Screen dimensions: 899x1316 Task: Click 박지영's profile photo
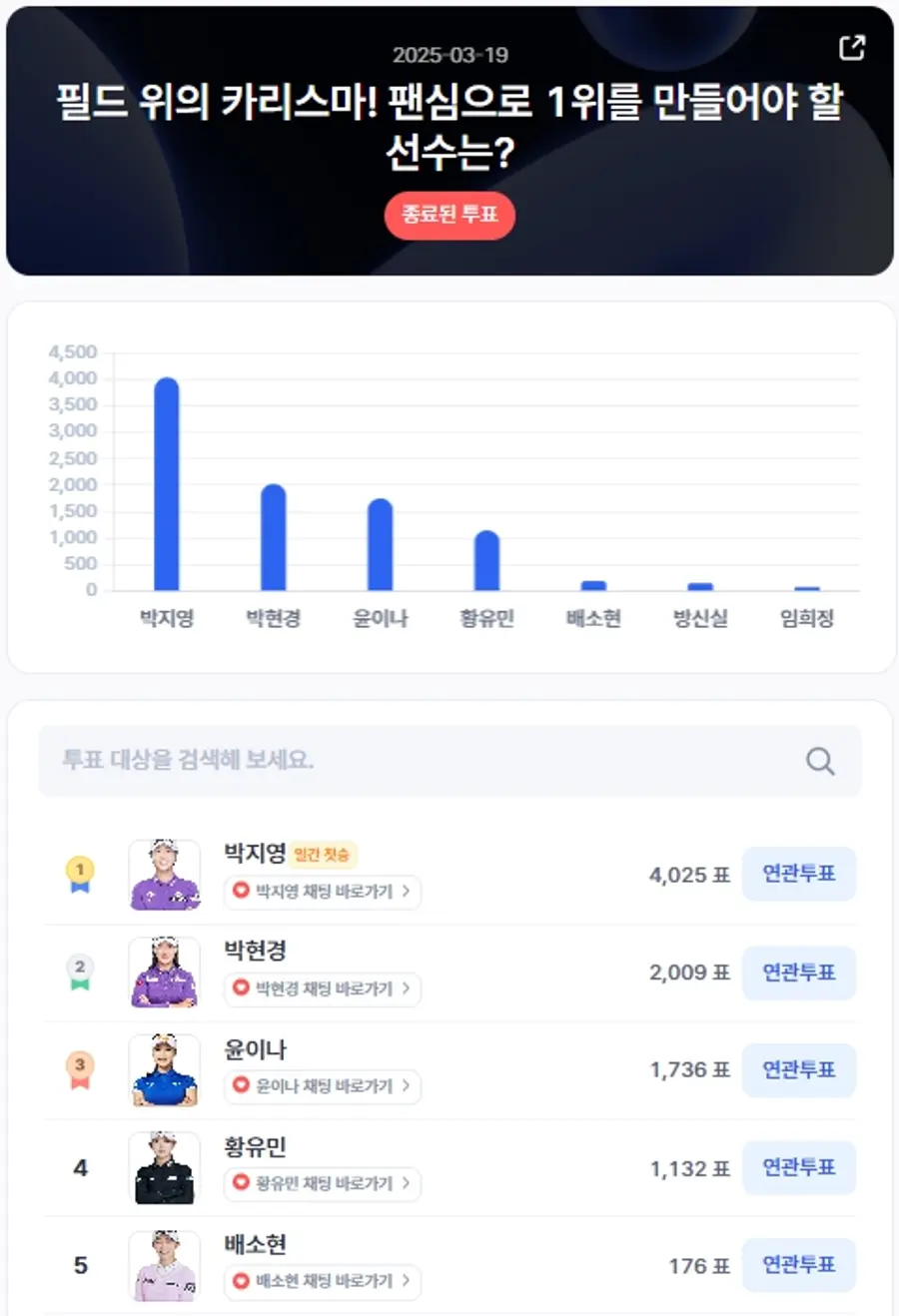[164, 874]
